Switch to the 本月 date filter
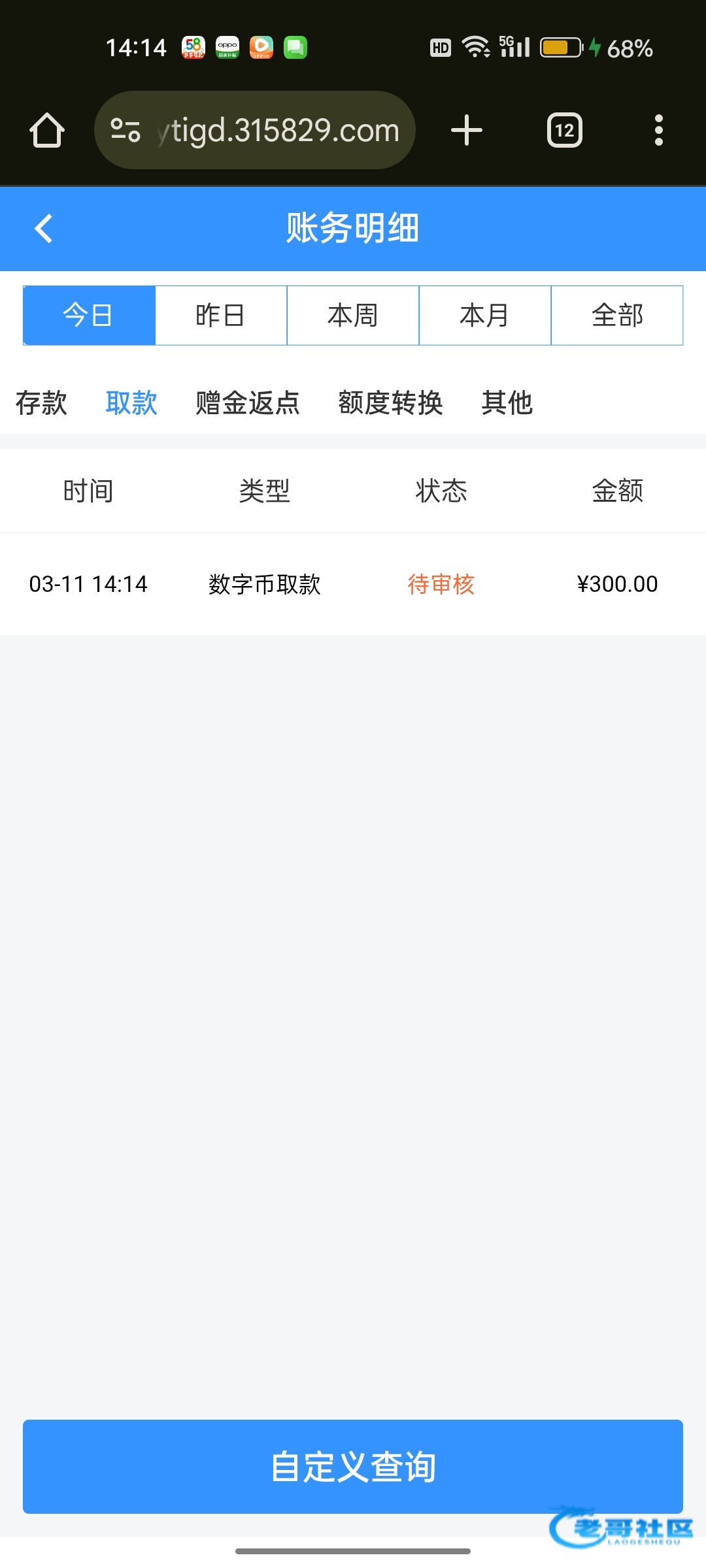The width and height of the screenshot is (706, 1568). 485,316
